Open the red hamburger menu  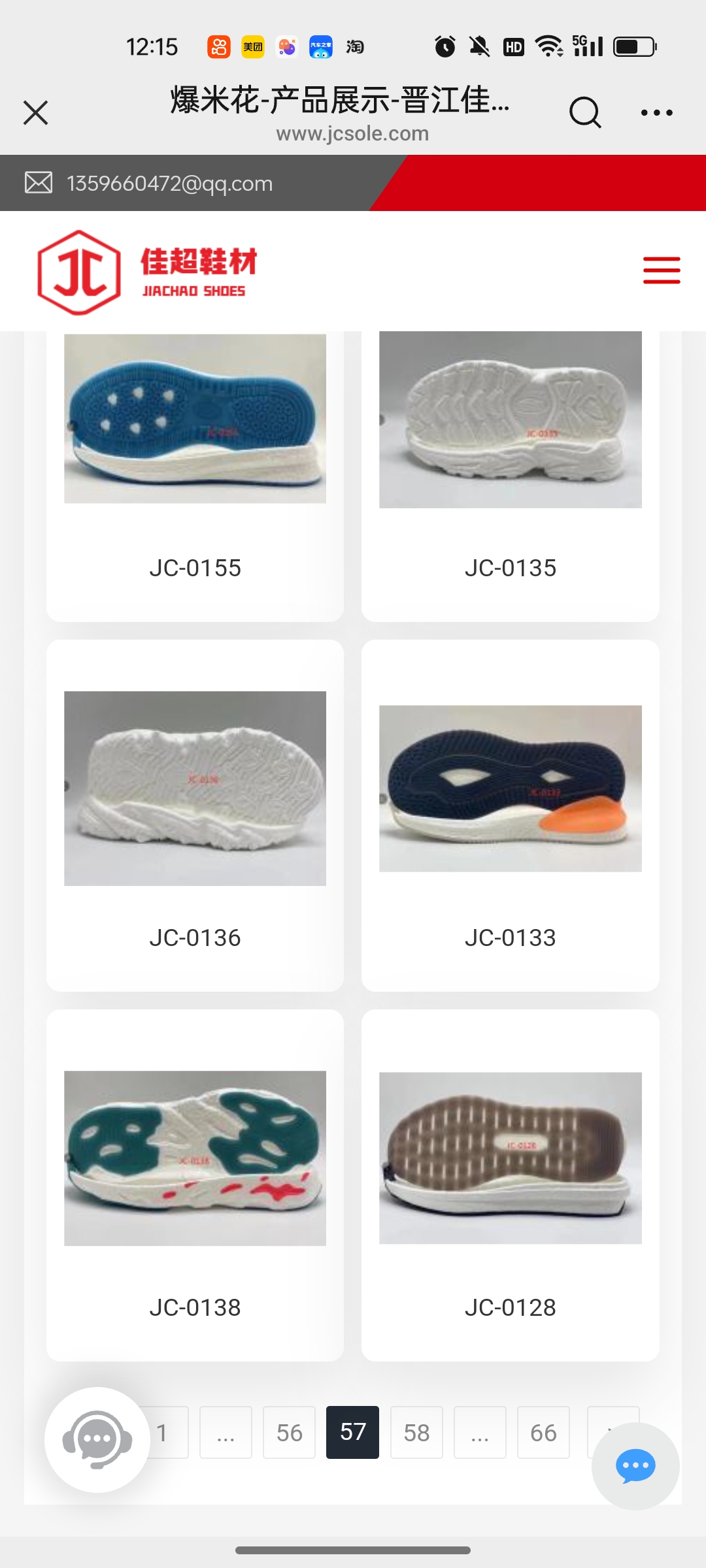(662, 270)
